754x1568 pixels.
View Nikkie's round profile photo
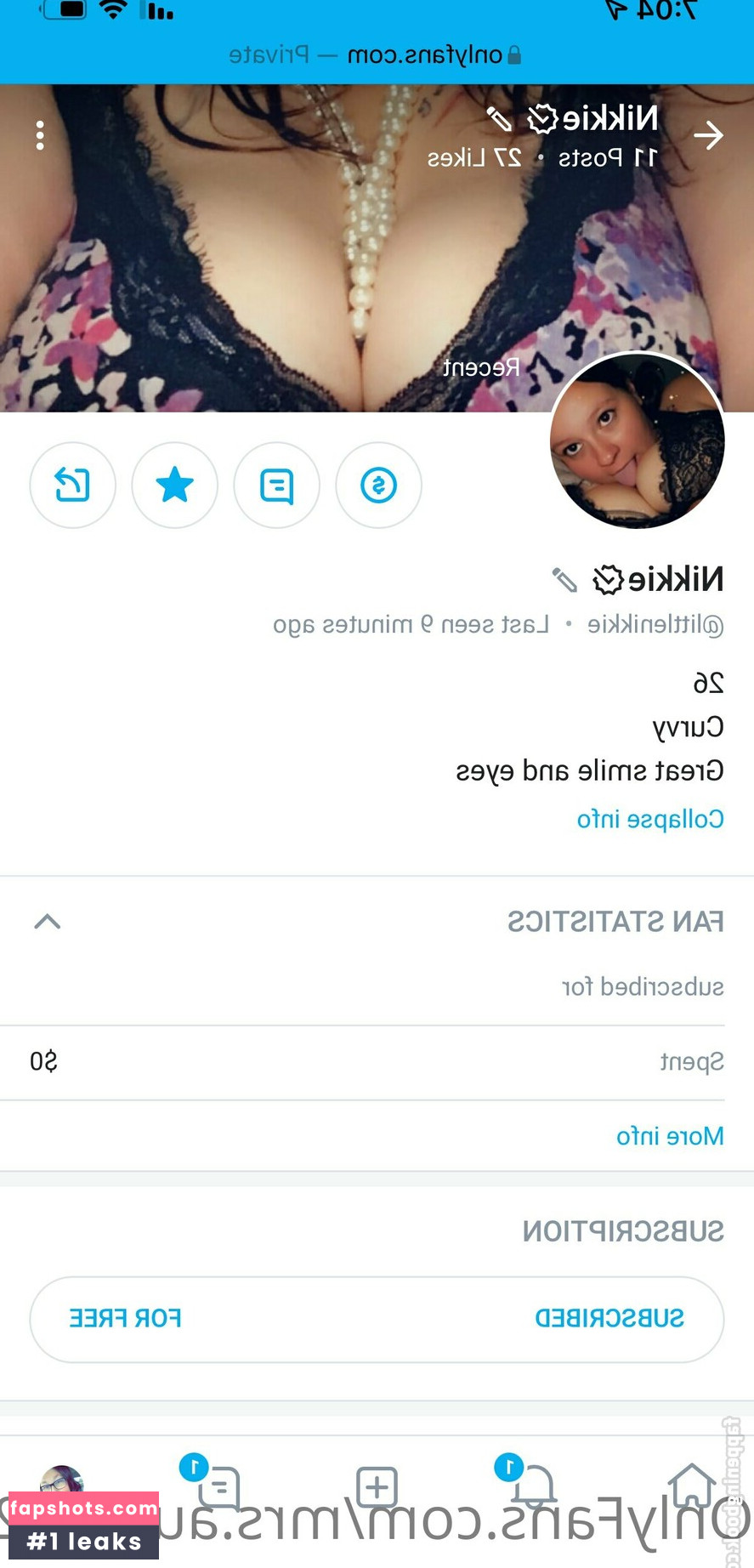(638, 440)
